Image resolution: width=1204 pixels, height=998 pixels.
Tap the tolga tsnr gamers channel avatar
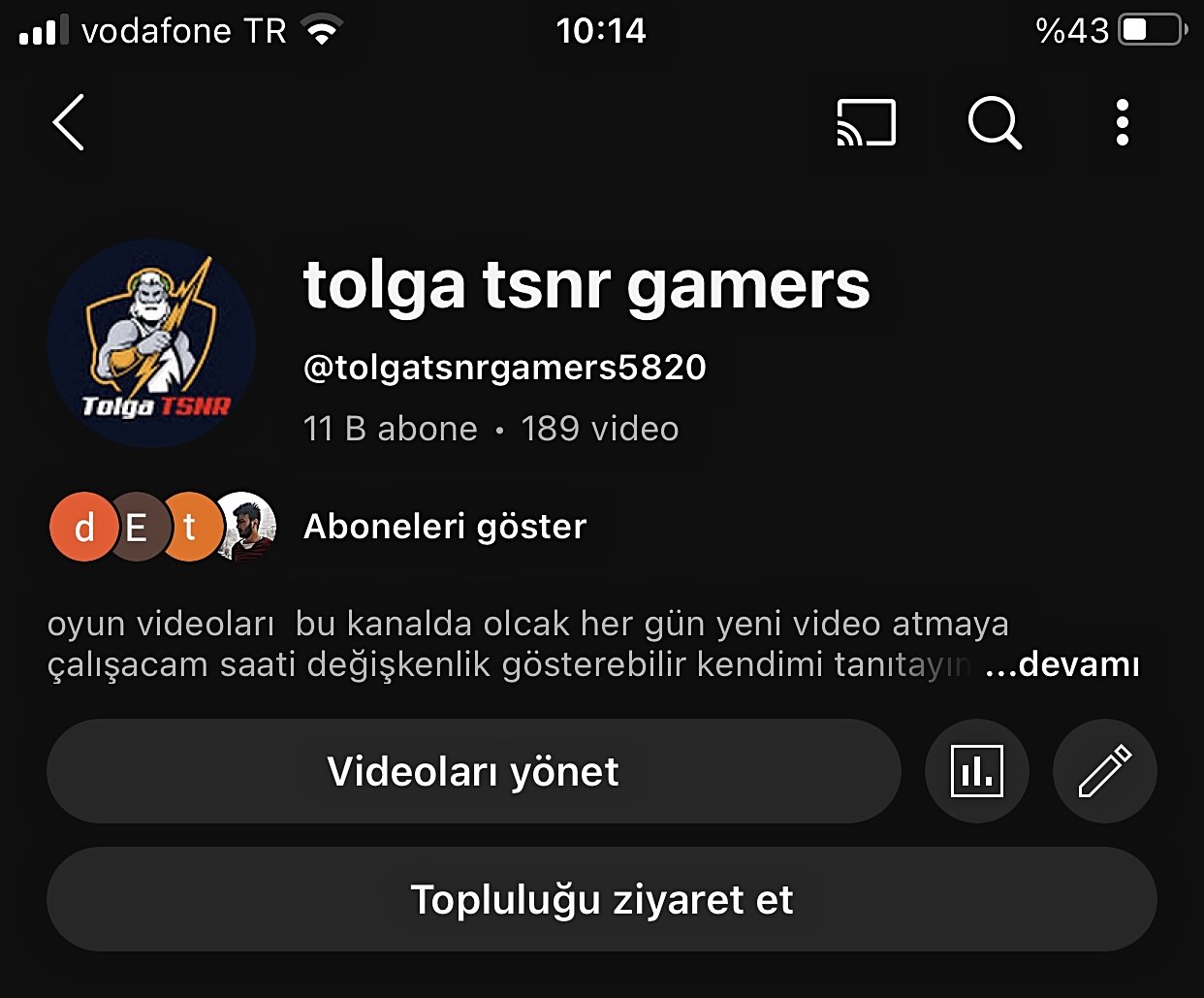(x=151, y=343)
